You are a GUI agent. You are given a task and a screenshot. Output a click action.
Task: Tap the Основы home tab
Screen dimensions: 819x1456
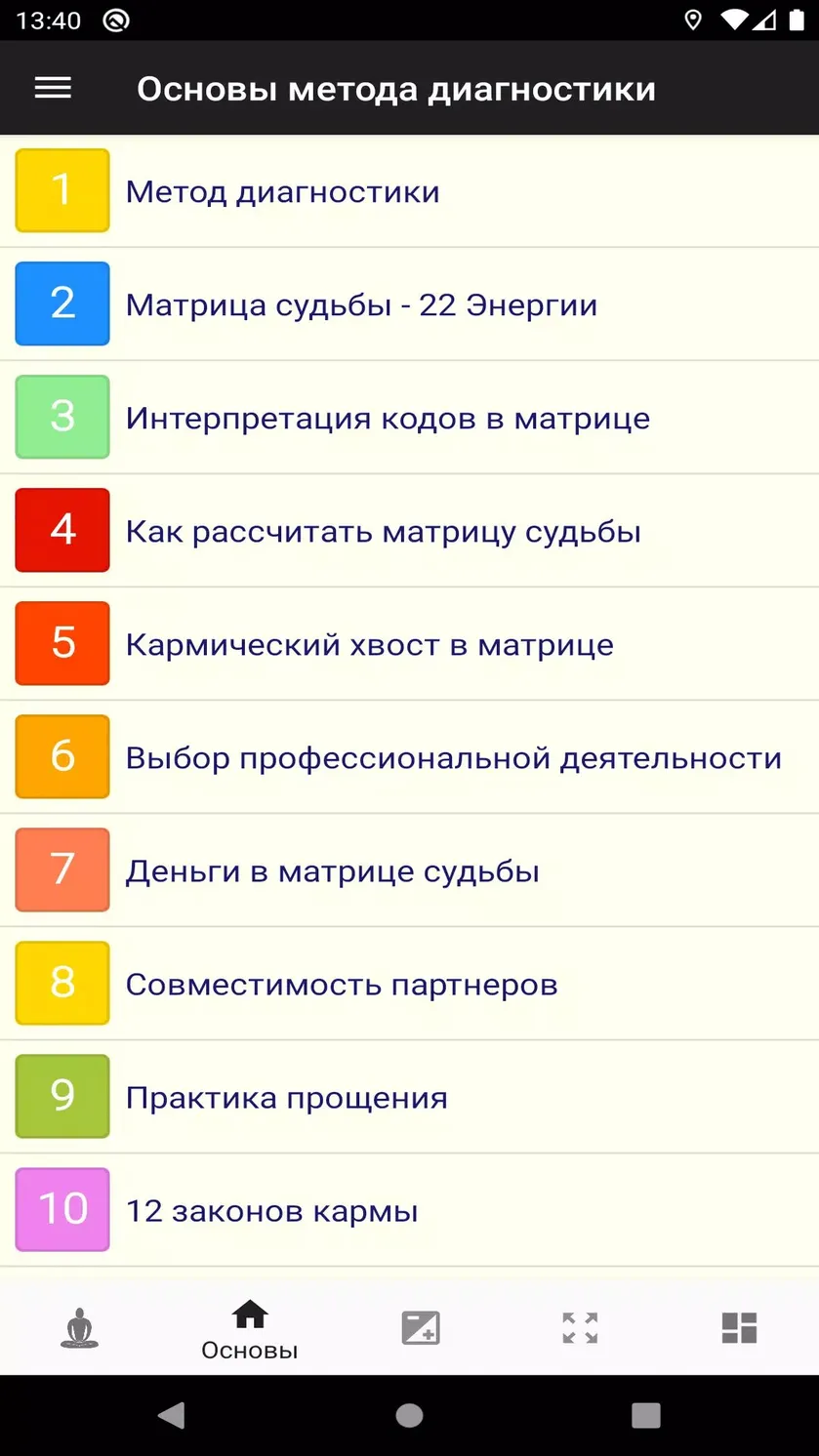(250, 1328)
